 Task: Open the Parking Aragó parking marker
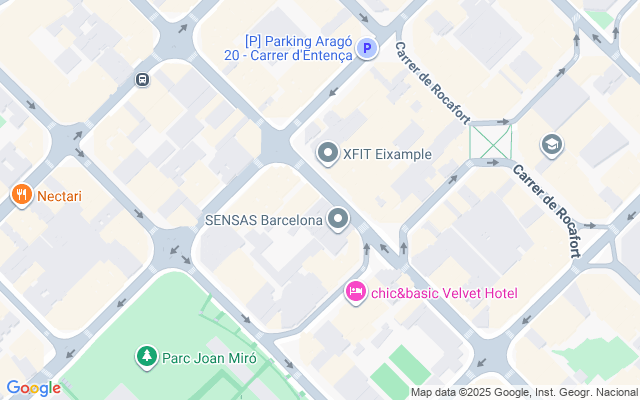coord(367,48)
